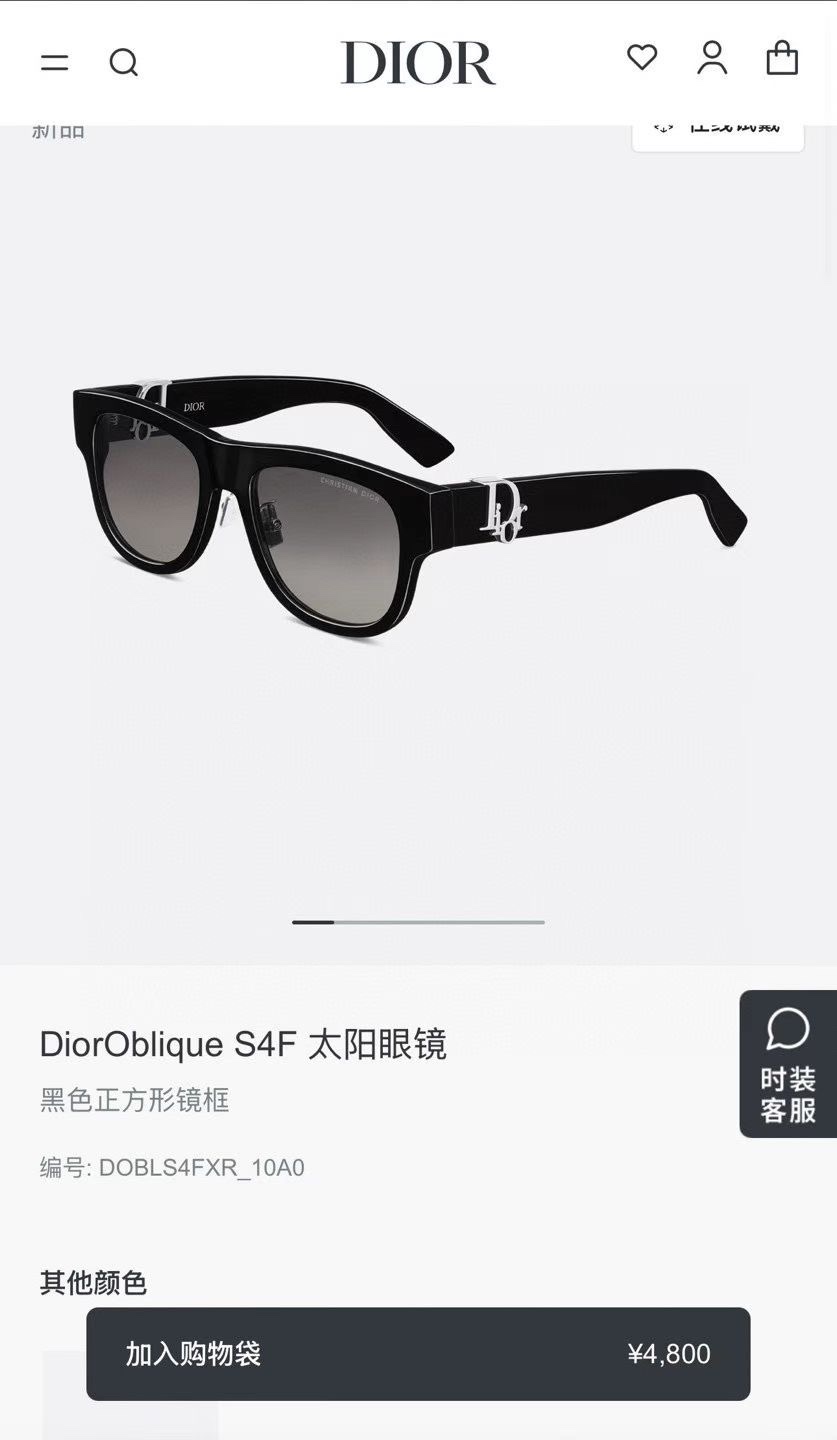Click the carousel progress bar indicator
The image size is (837, 1440).
coord(418,922)
